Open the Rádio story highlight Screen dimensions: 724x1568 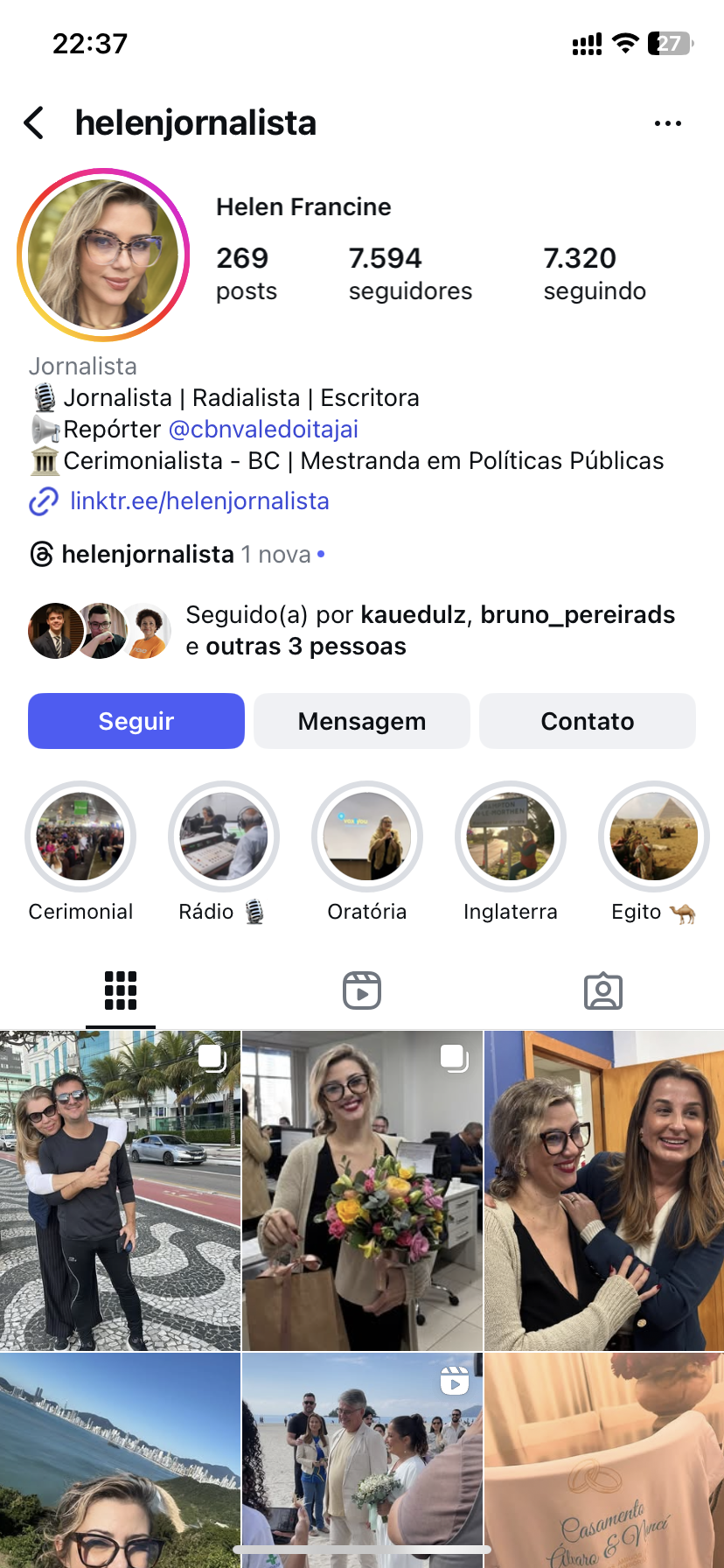224,836
